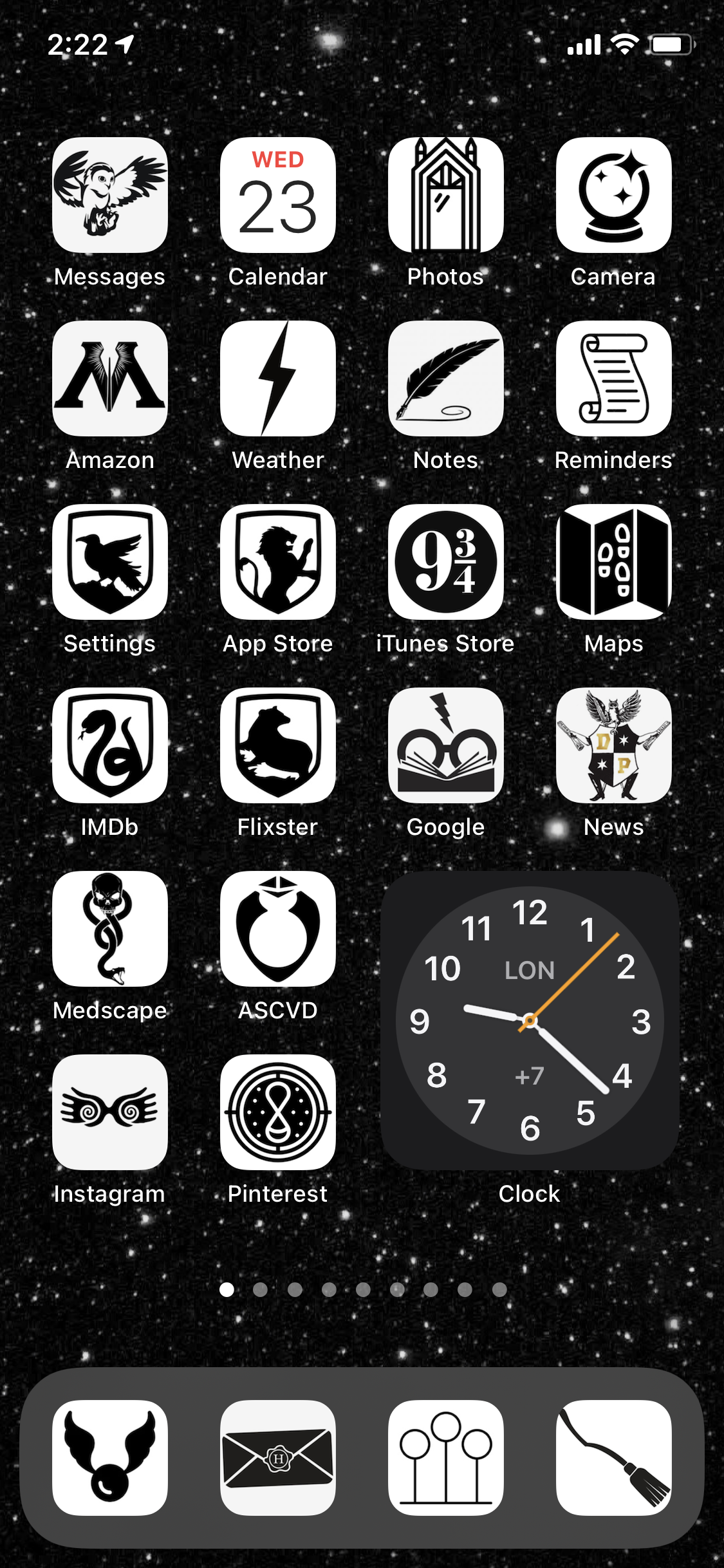This screenshot has height=1568, width=724.
Task: Open the Instagram app
Action: pyautogui.click(x=110, y=1112)
